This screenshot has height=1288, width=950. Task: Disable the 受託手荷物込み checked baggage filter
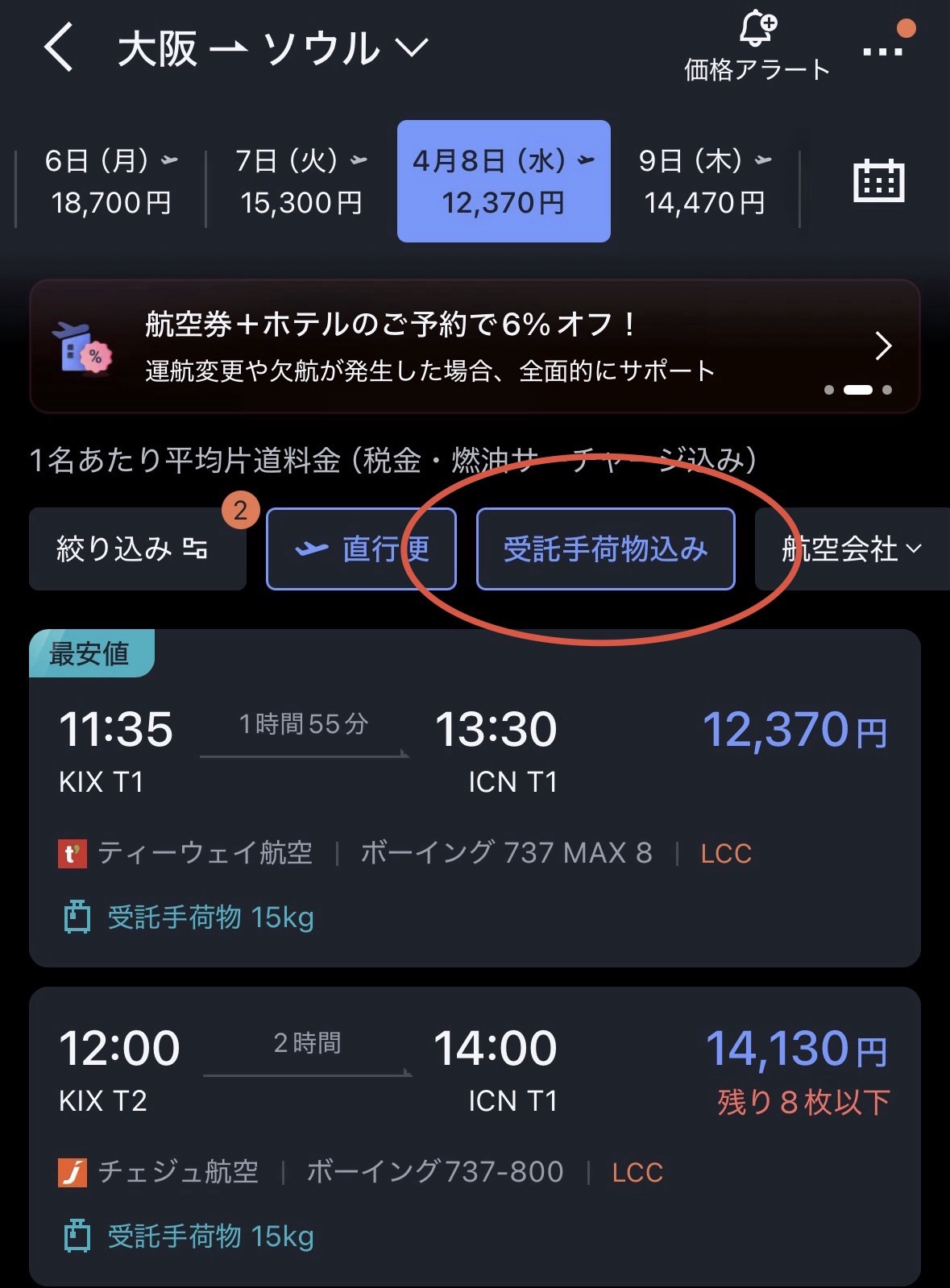point(606,549)
